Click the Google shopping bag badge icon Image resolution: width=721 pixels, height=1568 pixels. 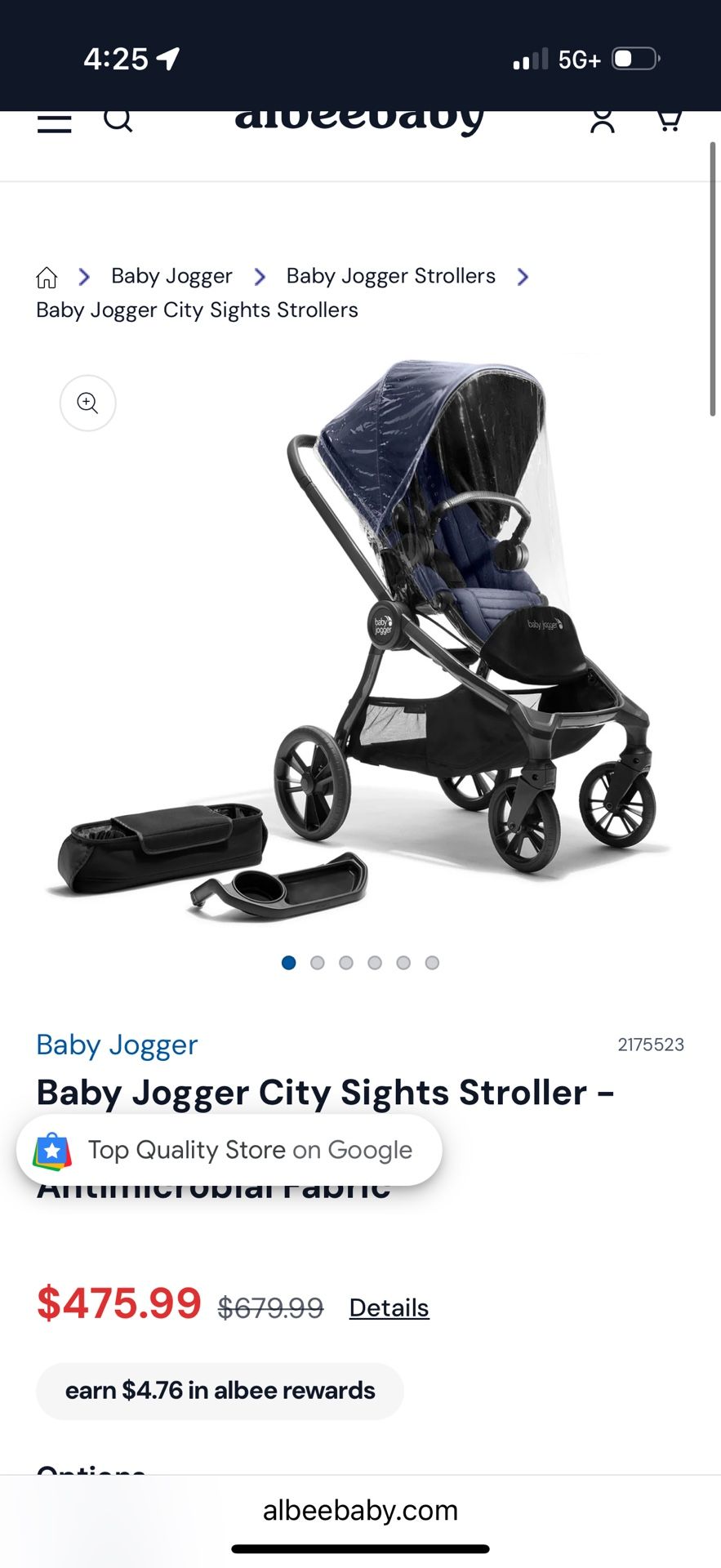[51, 1150]
